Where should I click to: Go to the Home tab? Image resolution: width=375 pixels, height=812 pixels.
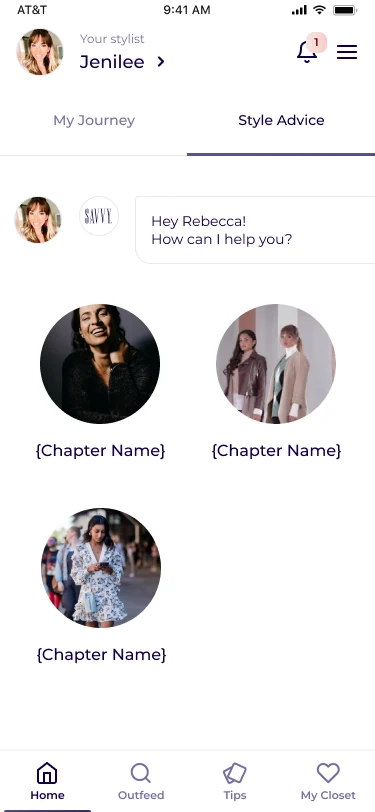pyautogui.click(x=47, y=781)
